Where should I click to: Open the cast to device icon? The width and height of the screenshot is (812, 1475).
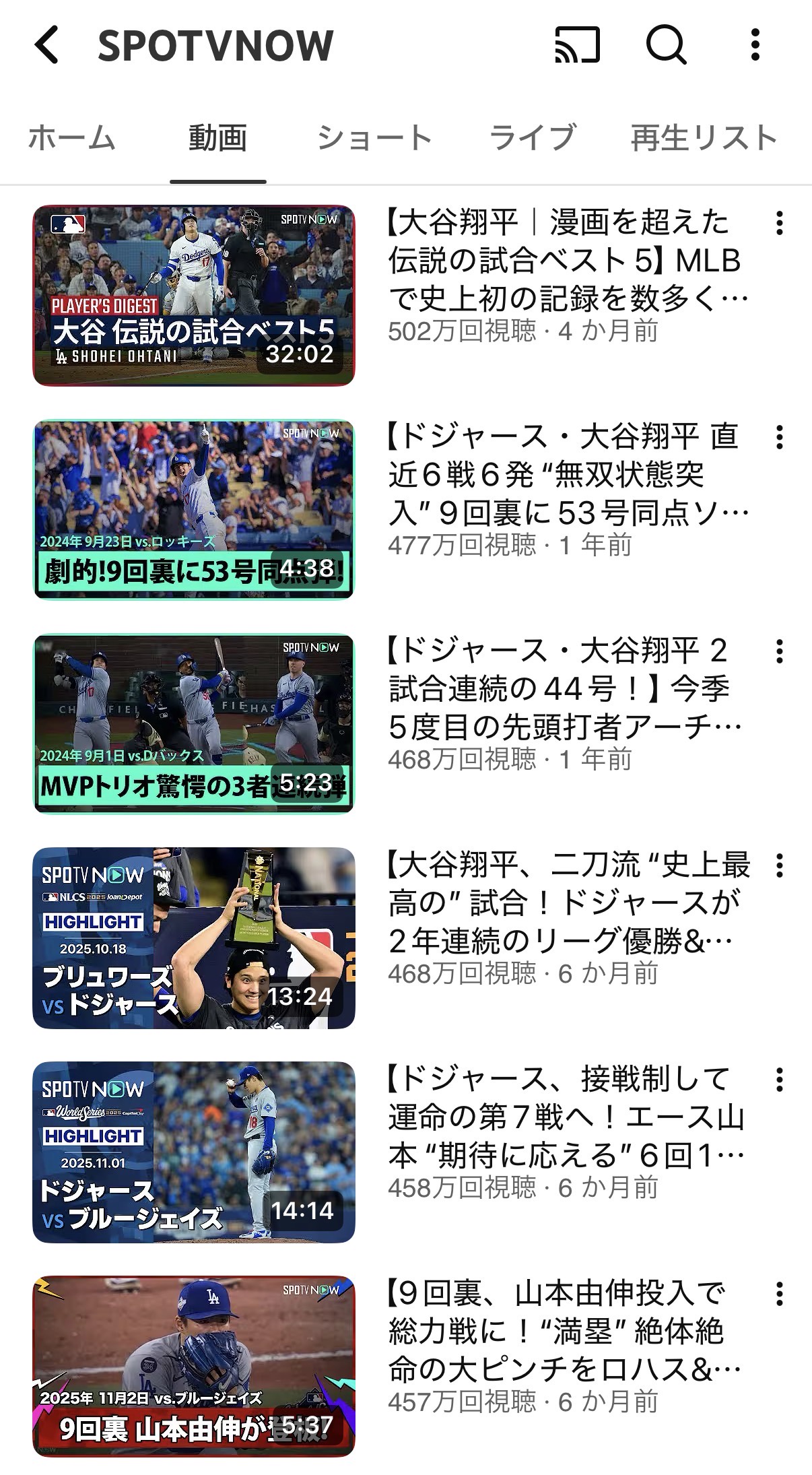[x=577, y=45]
